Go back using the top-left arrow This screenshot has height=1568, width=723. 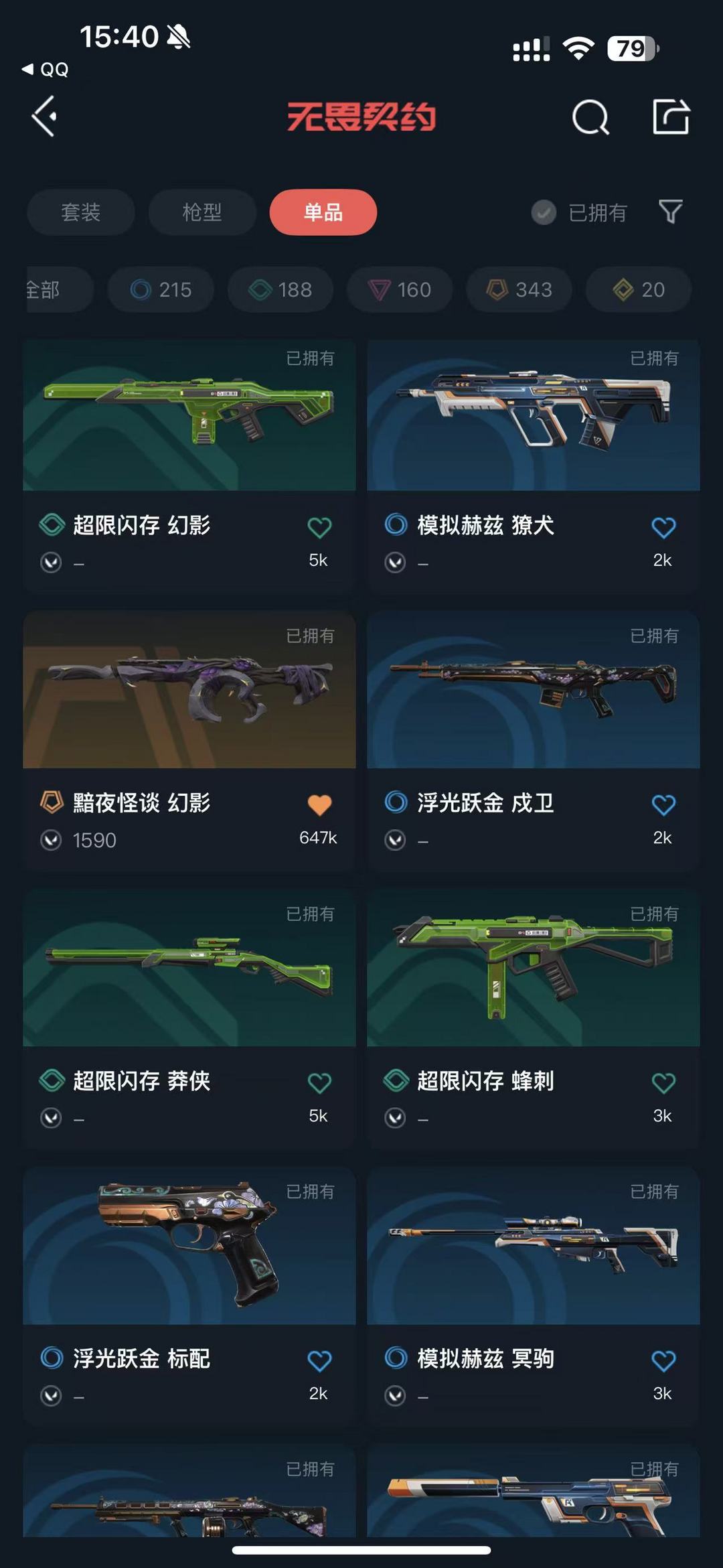point(44,117)
